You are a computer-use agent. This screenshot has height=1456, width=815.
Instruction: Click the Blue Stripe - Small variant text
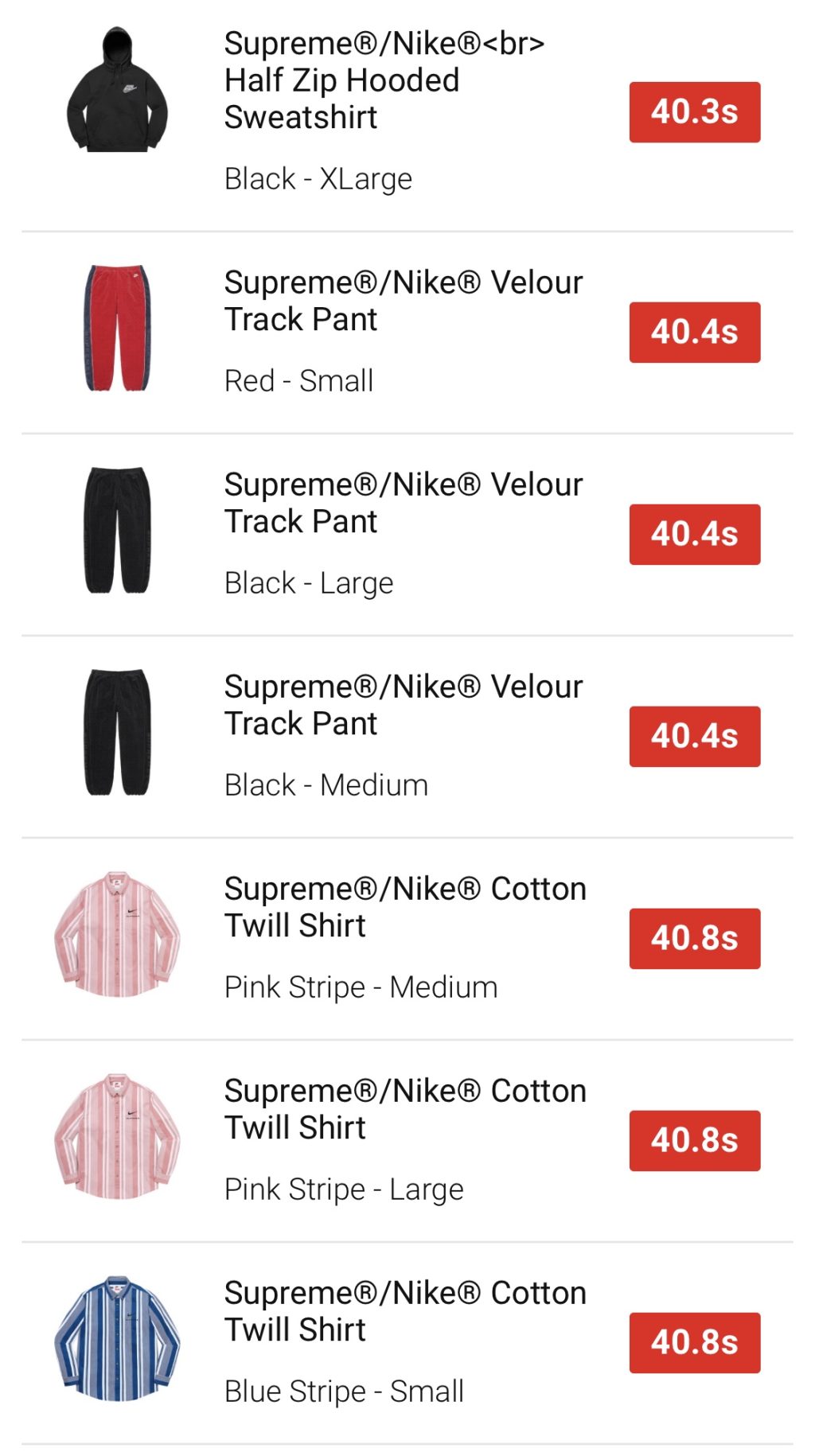click(x=345, y=1390)
